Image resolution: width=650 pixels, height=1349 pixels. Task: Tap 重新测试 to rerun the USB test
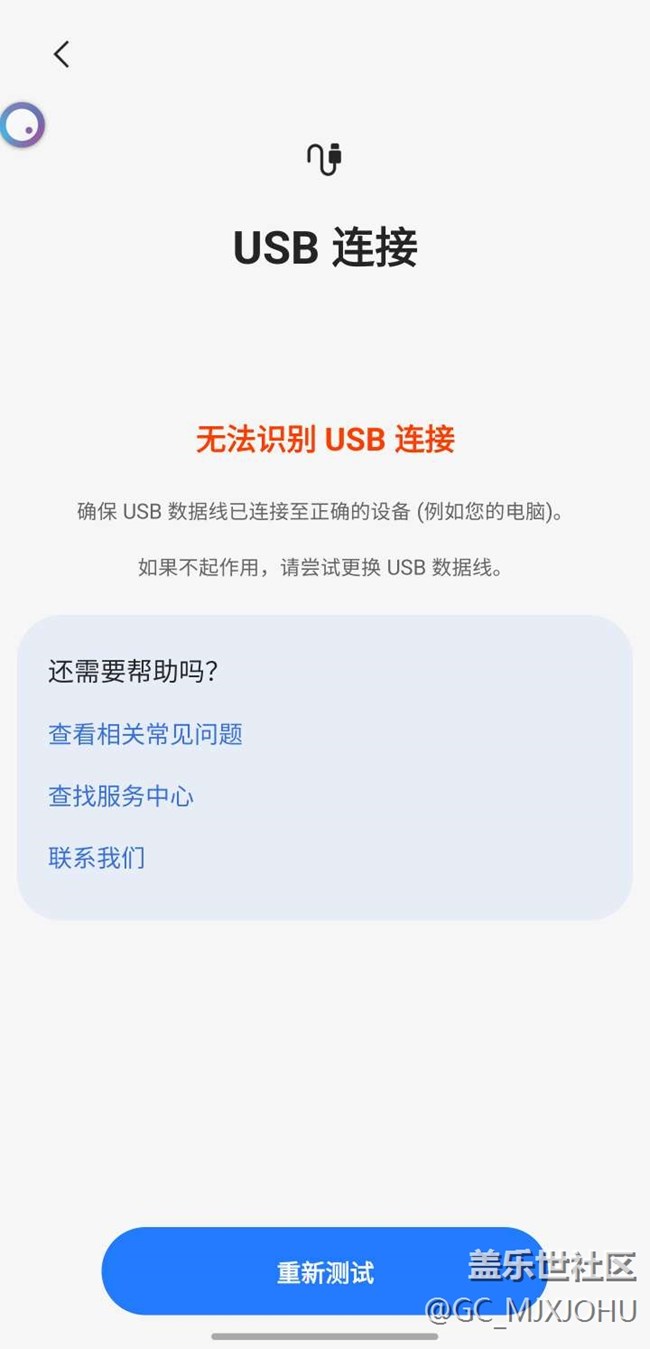pyautogui.click(x=325, y=1272)
